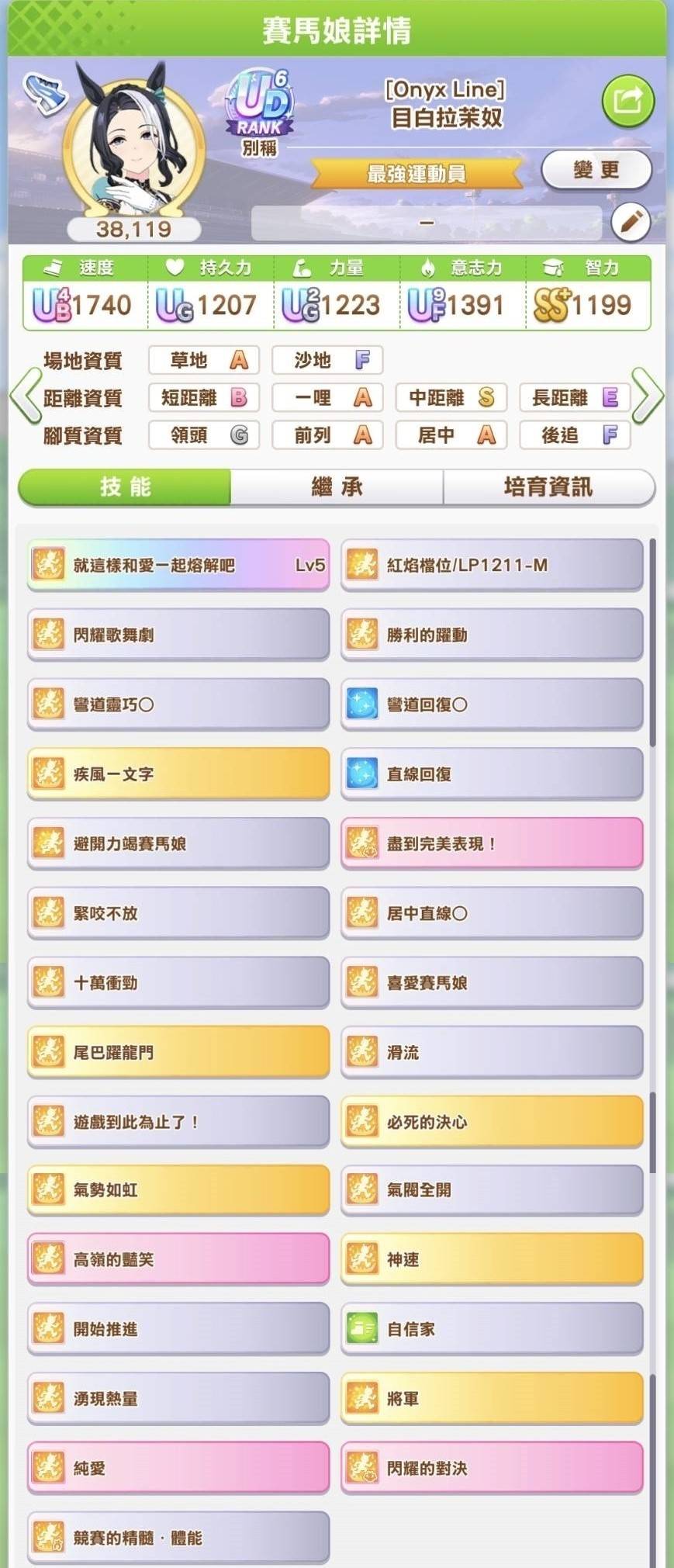View the 將軍 skill

(x=492, y=1398)
